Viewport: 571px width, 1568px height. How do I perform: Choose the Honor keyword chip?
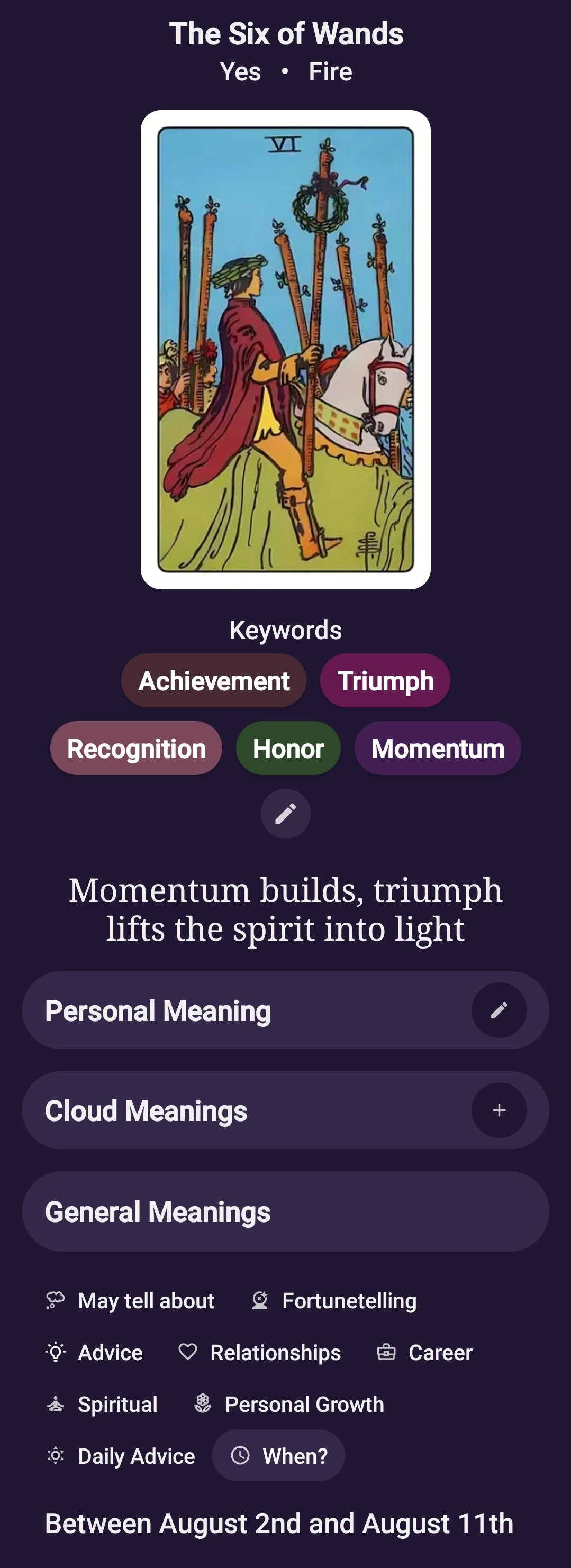288,748
